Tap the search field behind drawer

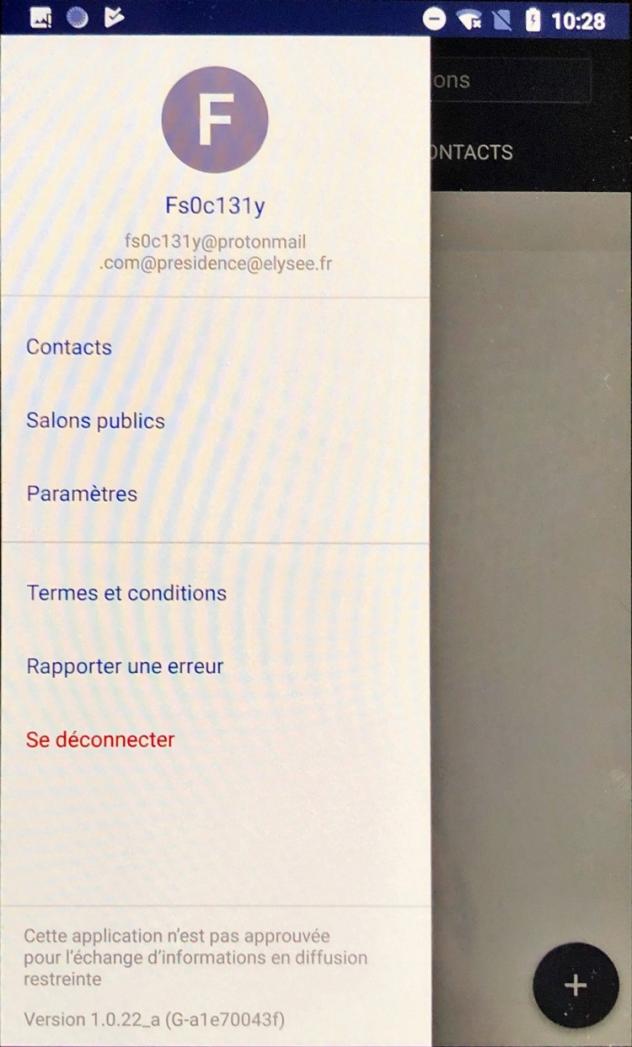coord(510,81)
